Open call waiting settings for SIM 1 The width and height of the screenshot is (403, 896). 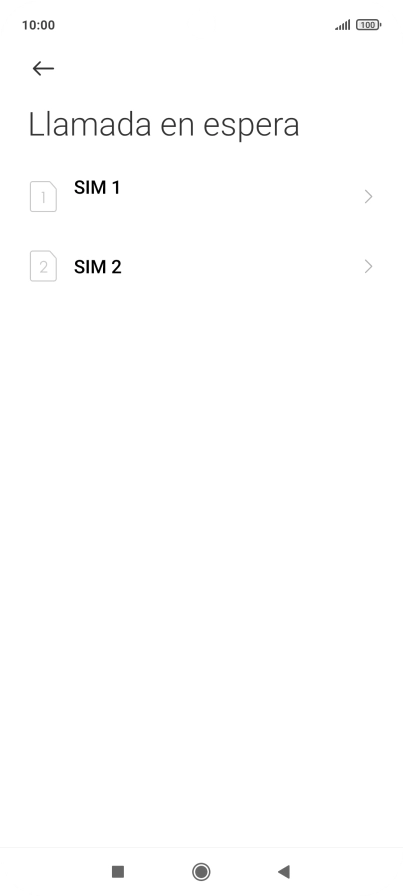[201, 197]
